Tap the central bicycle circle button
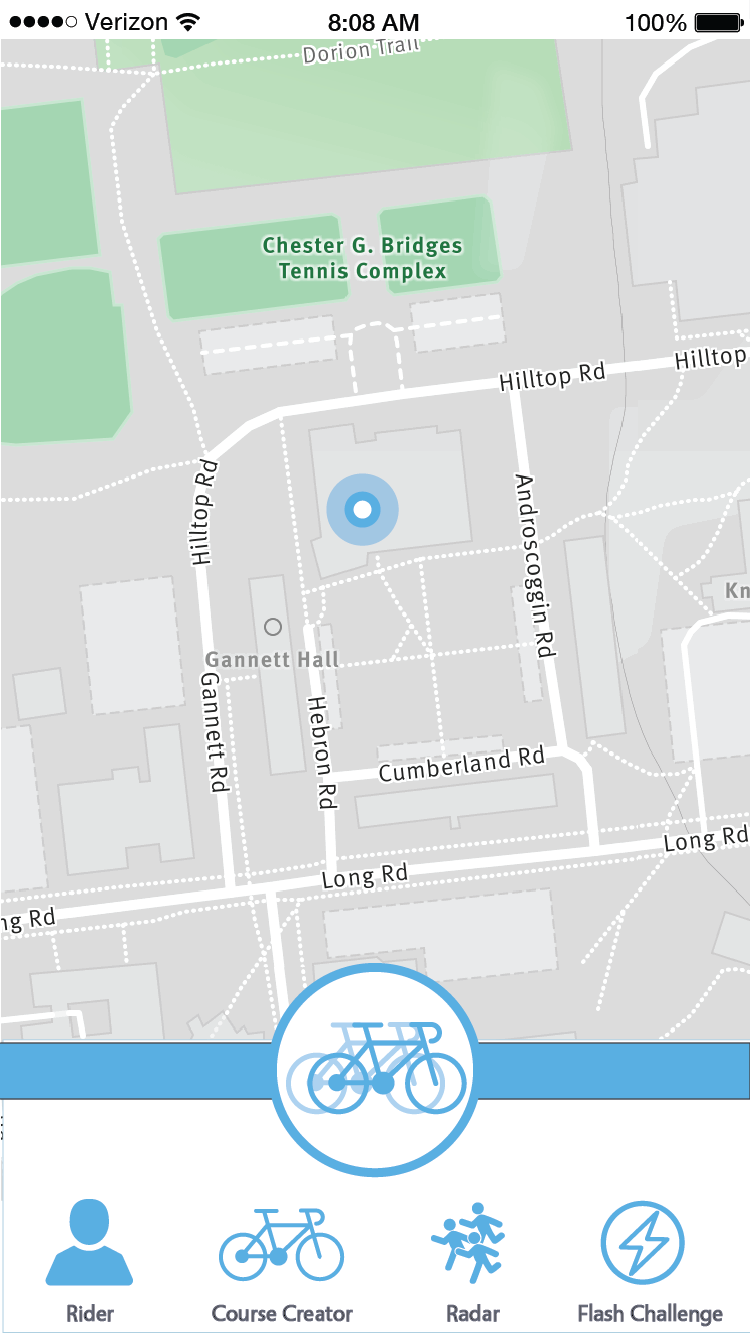This screenshot has width=750, height=1334. 375,1068
